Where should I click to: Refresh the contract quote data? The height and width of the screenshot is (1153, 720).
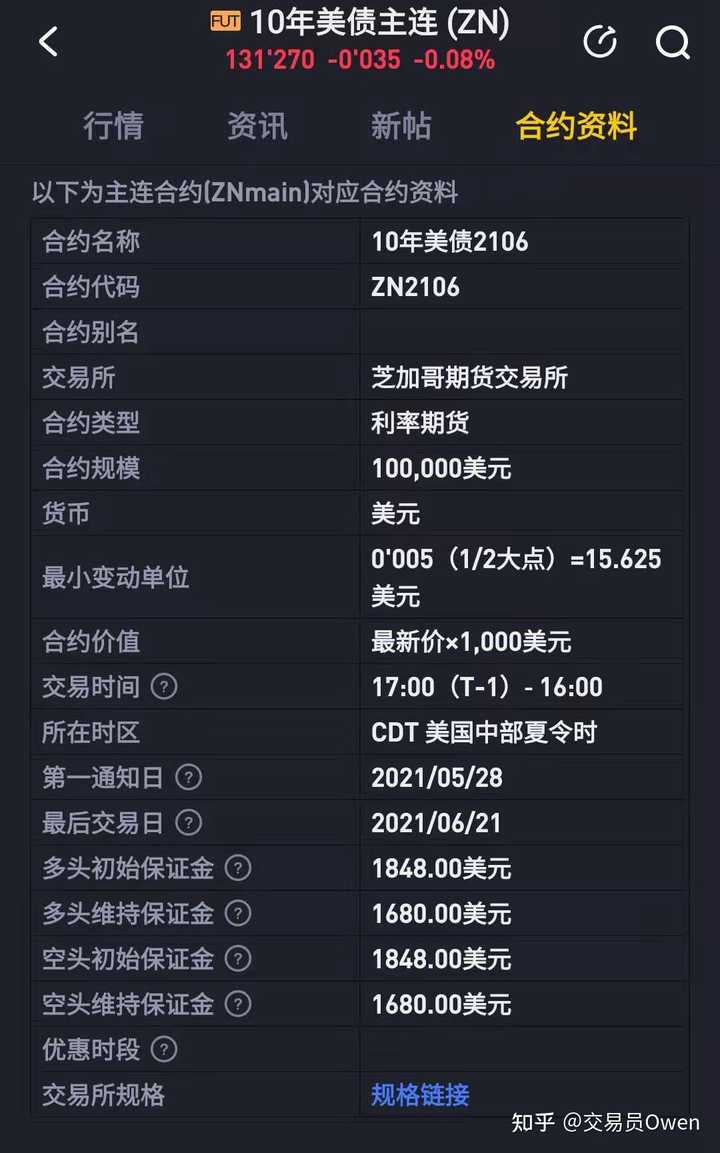600,42
